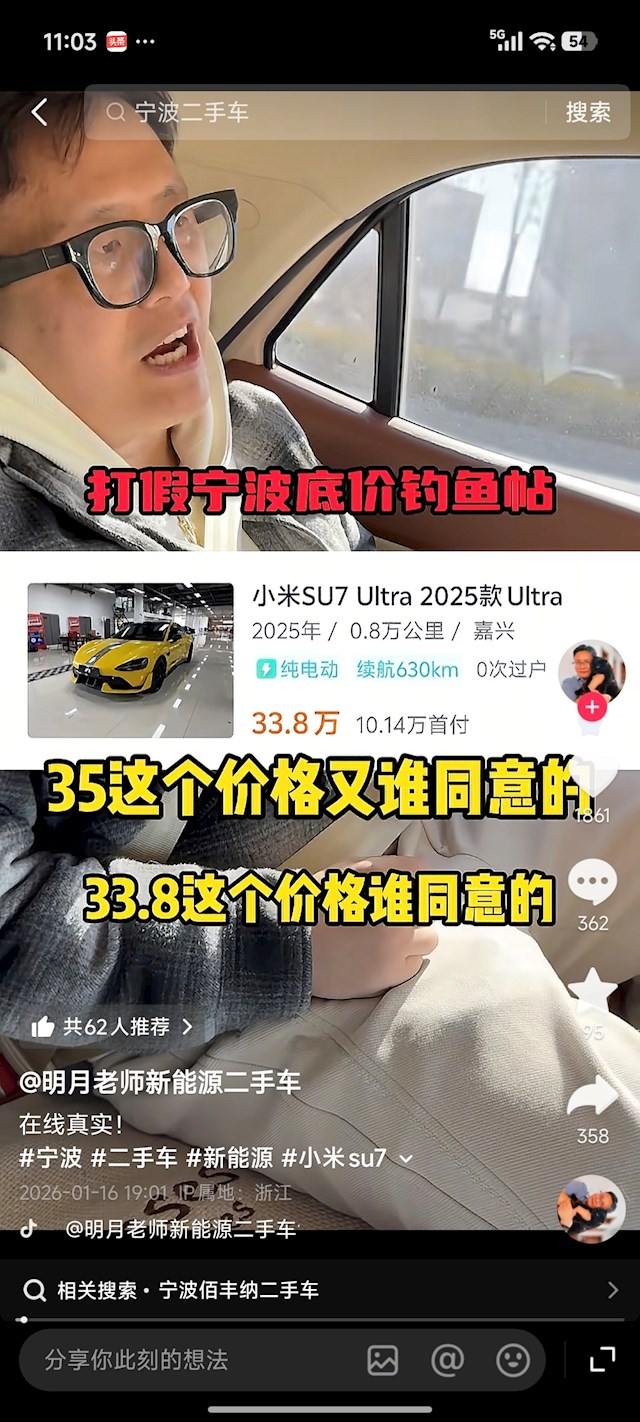This screenshot has height=1422, width=640.
Task: Attach an image to comment
Action: (383, 1360)
